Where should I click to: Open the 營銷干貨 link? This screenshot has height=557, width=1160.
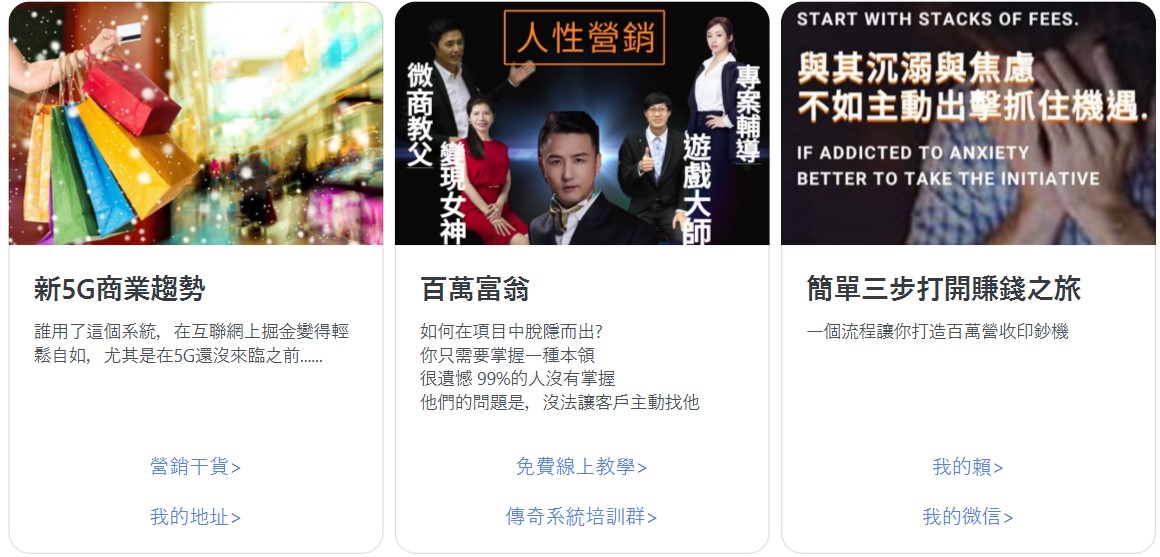point(195,467)
